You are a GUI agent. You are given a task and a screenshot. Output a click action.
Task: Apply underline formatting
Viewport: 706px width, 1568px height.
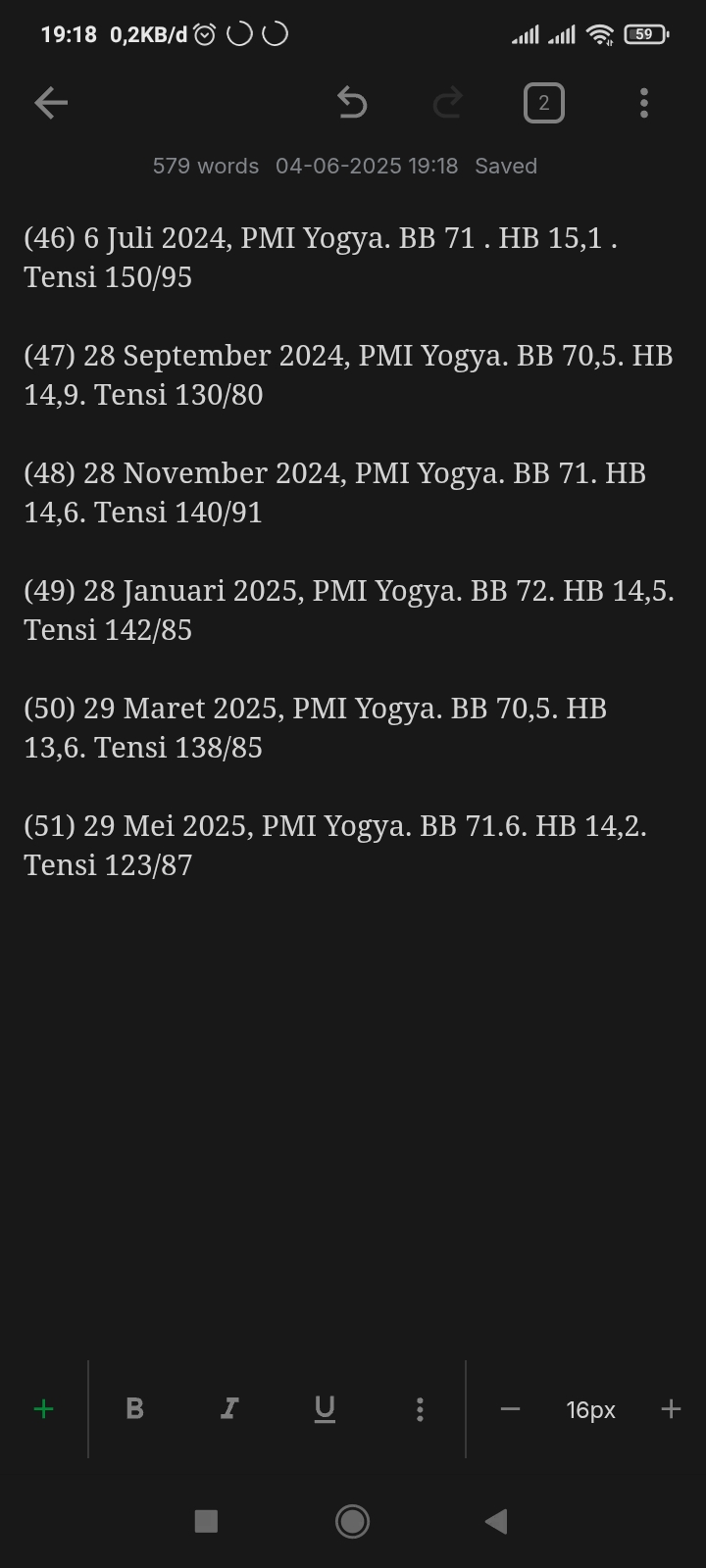pos(325,1409)
